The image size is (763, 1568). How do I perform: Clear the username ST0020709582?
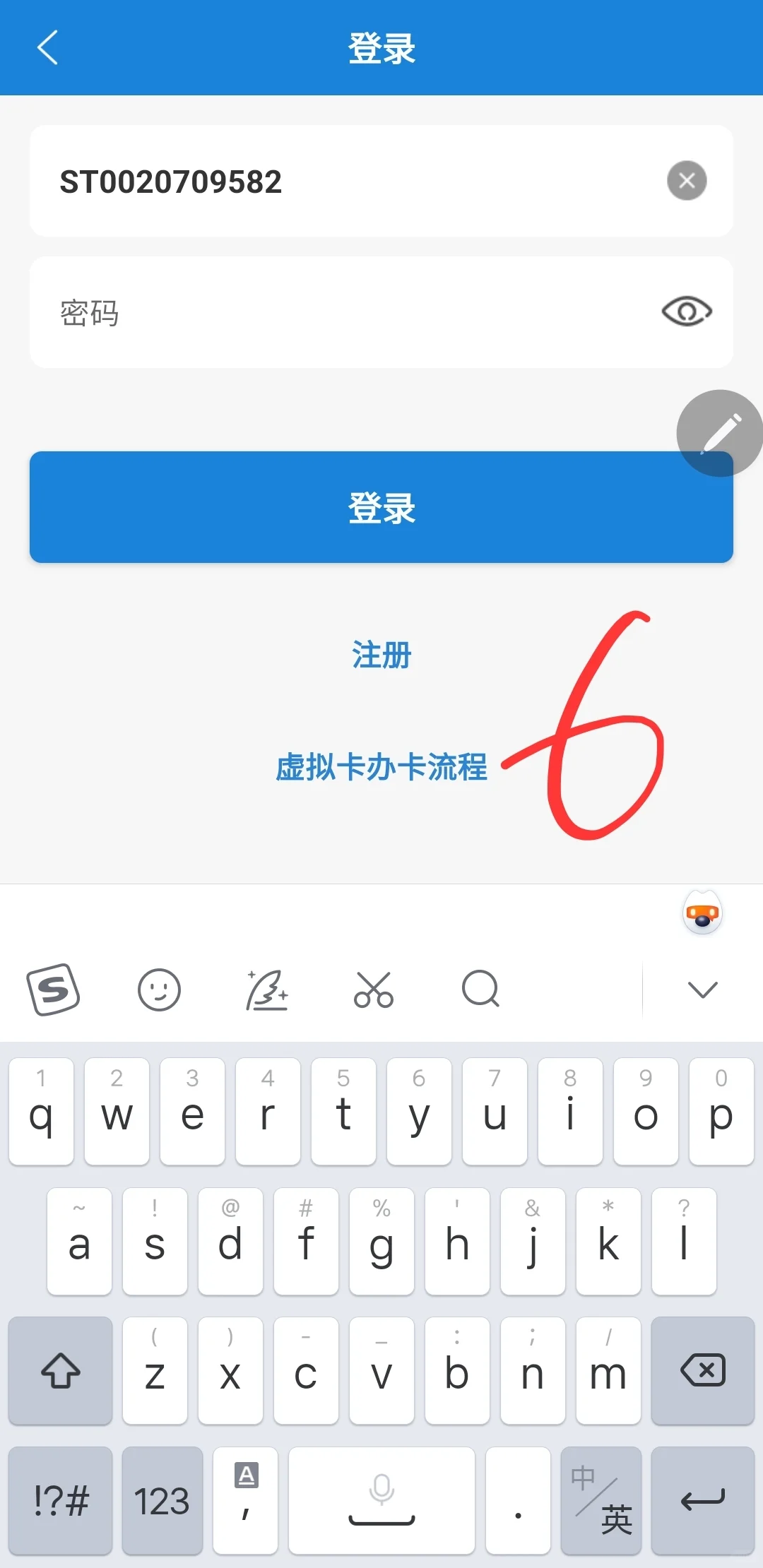pyautogui.click(x=687, y=181)
